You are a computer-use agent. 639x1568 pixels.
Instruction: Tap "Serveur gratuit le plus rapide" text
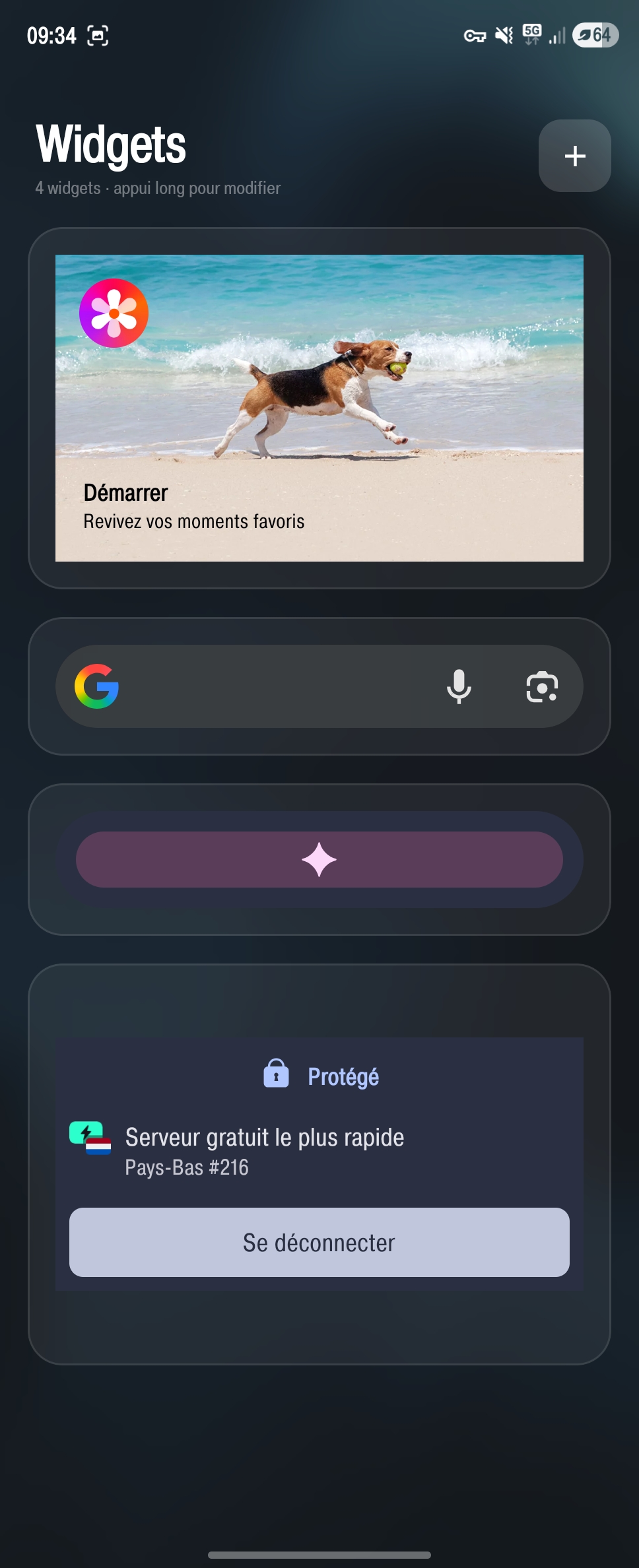click(x=264, y=1136)
